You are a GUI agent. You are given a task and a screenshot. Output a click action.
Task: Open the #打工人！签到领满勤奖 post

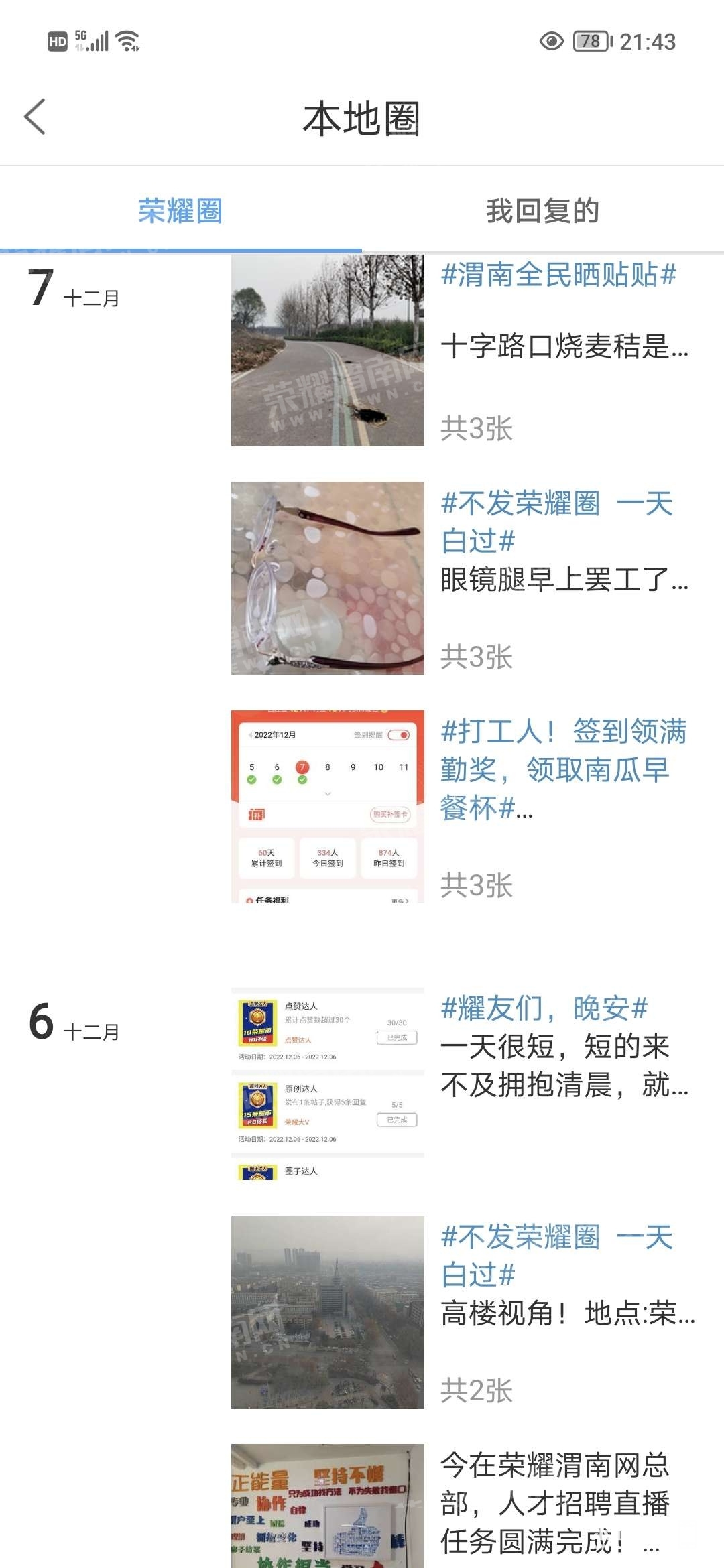click(463, 807)
